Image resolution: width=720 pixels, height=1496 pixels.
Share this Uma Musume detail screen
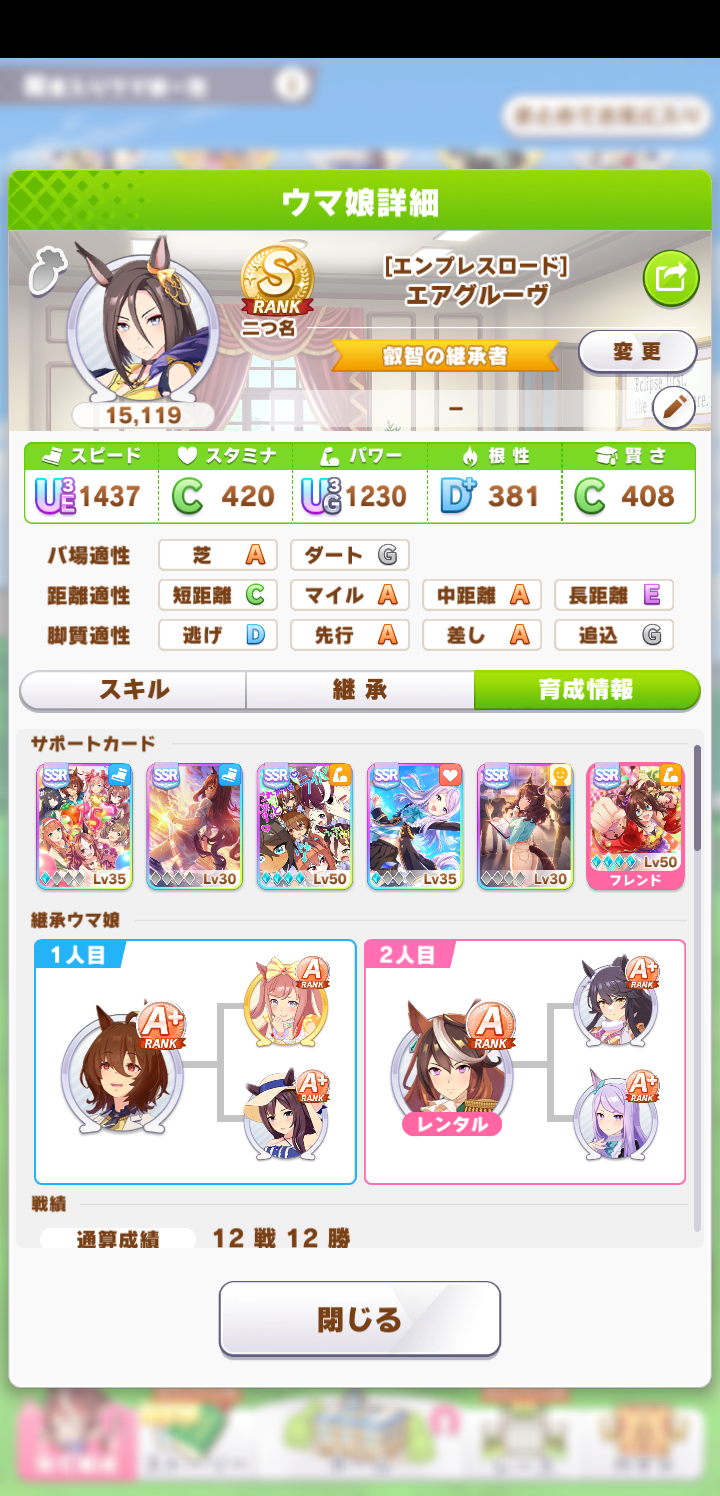point(671,278)
